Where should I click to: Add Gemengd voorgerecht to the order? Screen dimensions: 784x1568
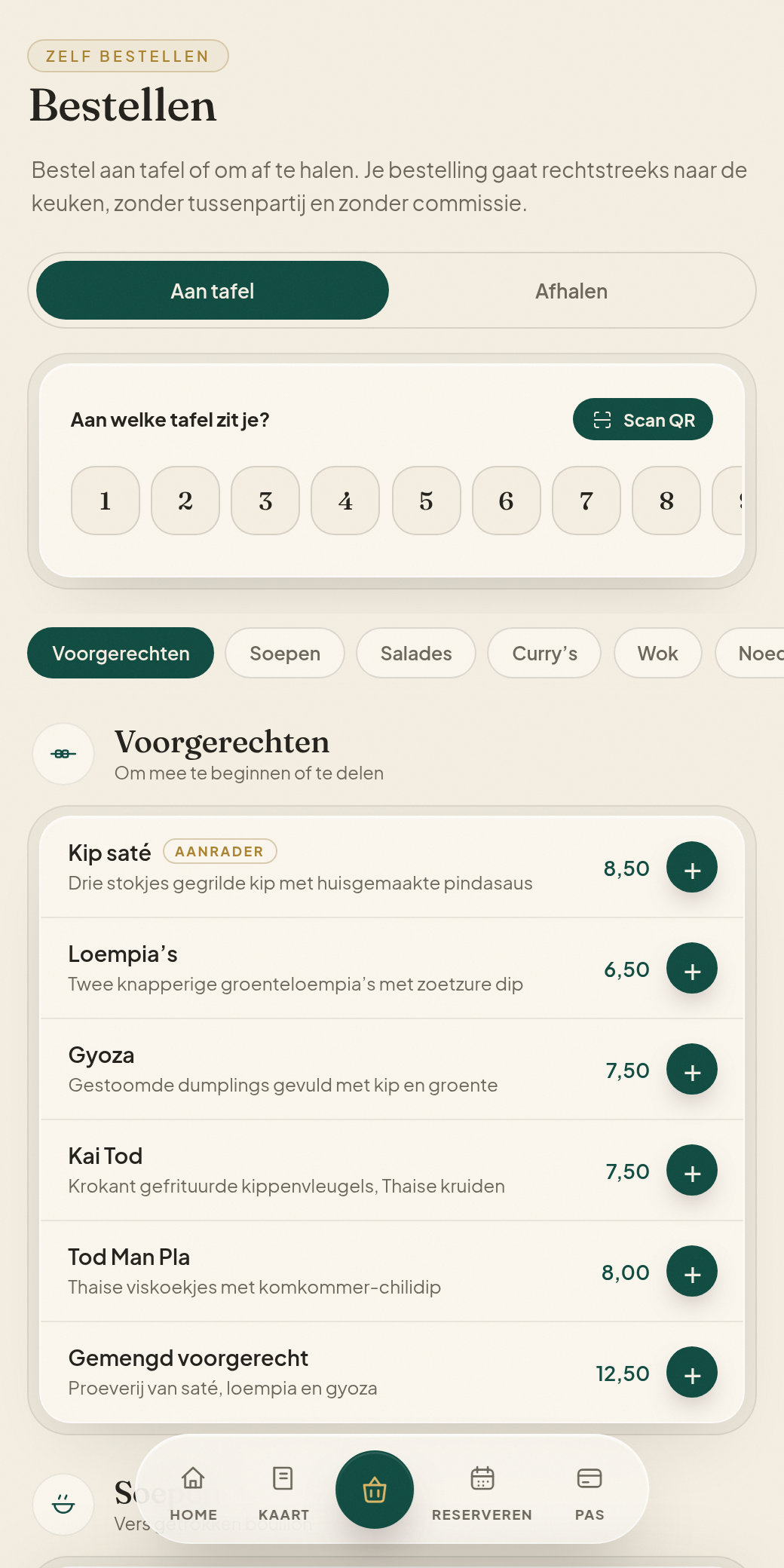[x=692, y=1372]
